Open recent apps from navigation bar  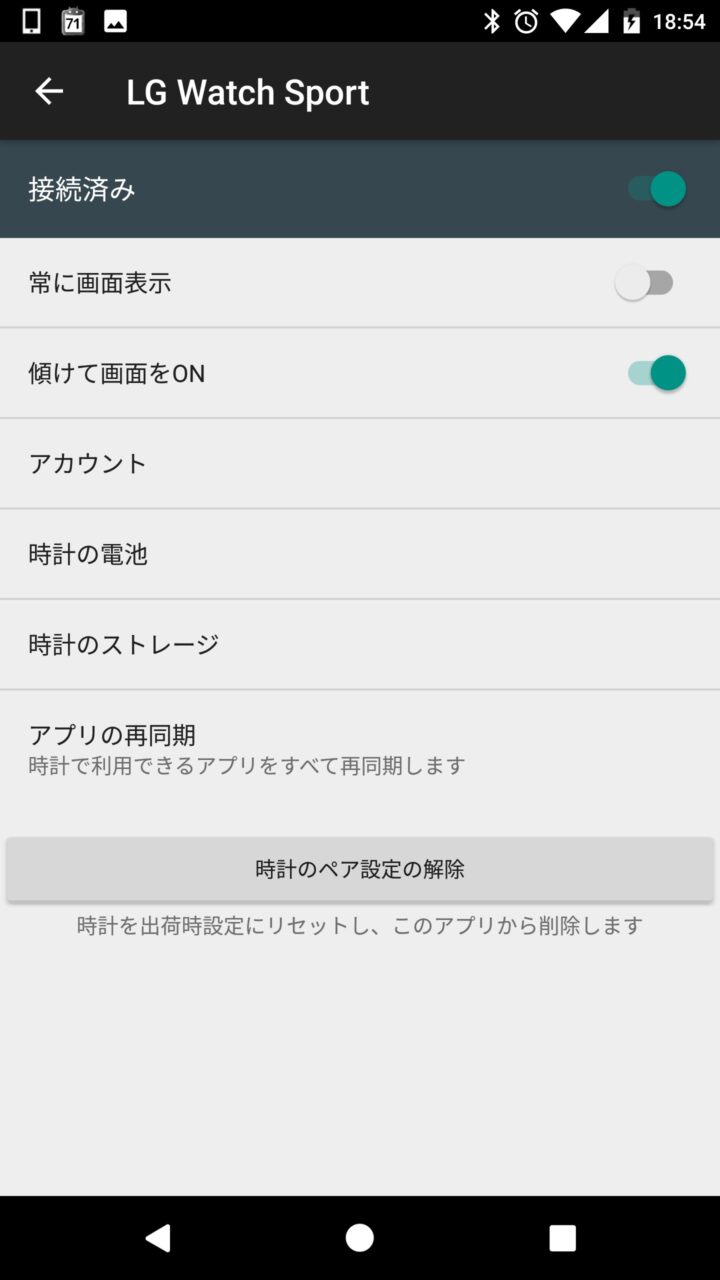click(x=562, y=1238)
